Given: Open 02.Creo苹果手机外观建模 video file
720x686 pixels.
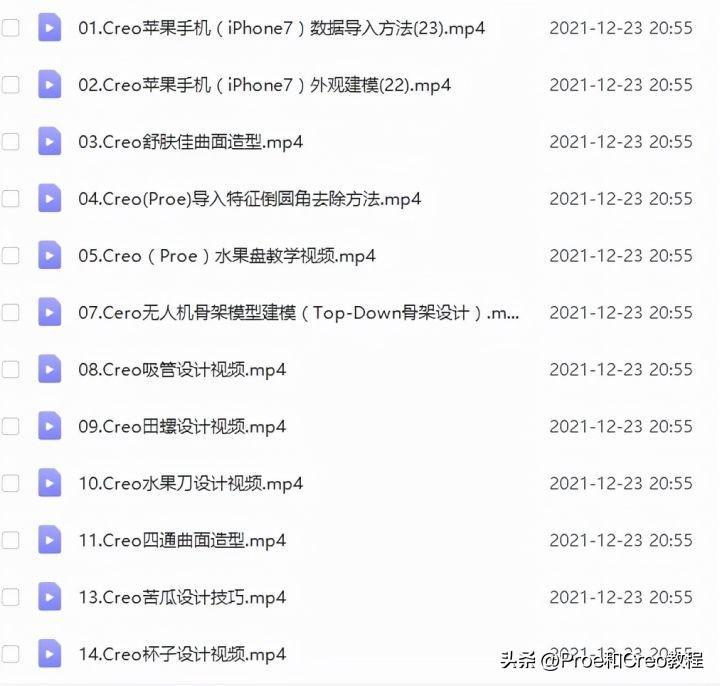Looking at the screenshot, I should [x=264, y=85].
